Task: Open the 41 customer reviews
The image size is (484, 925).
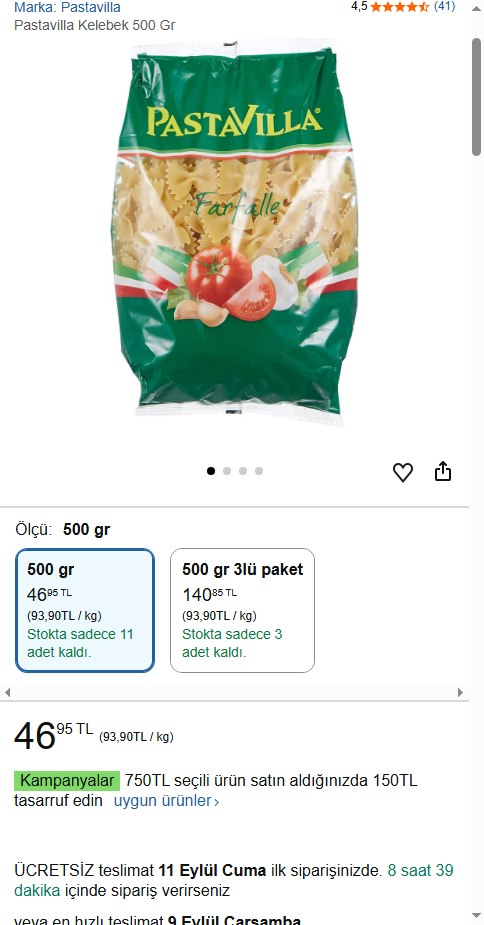Action: 444,6
